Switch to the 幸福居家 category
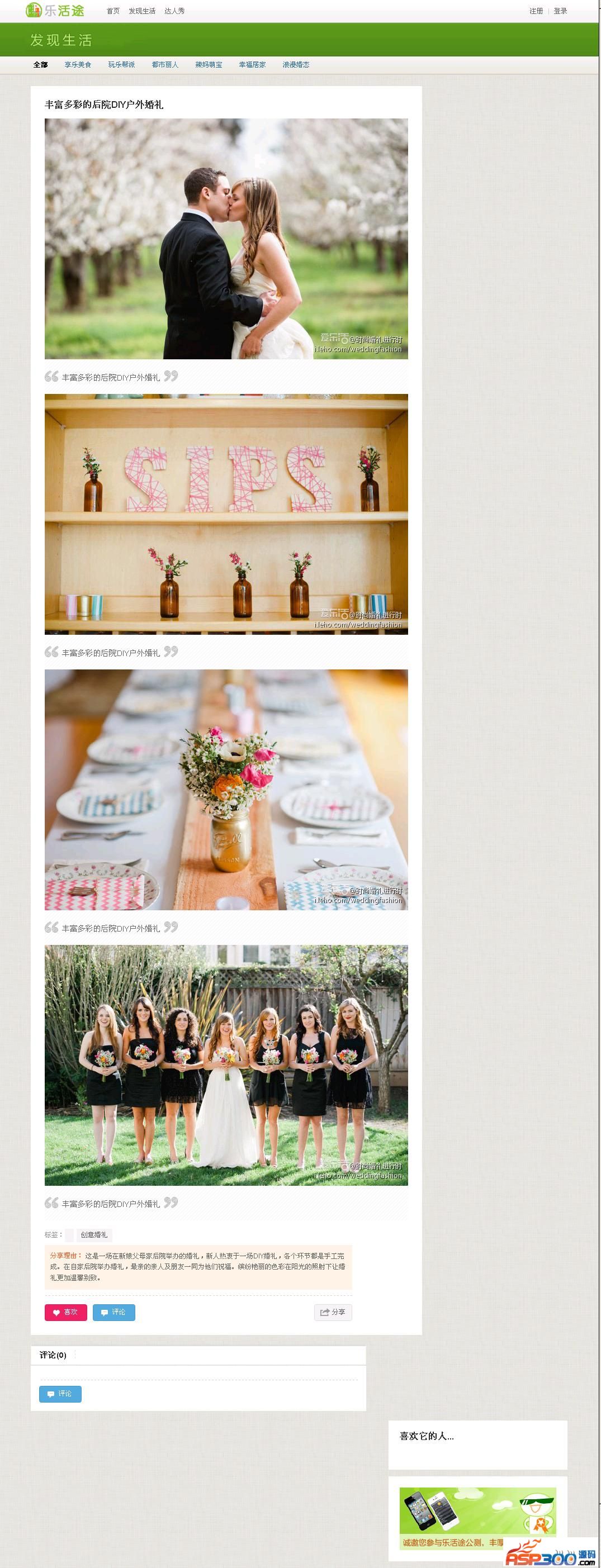The height and width of the screenshot is (1568, 601). click(x=252, y=64)
